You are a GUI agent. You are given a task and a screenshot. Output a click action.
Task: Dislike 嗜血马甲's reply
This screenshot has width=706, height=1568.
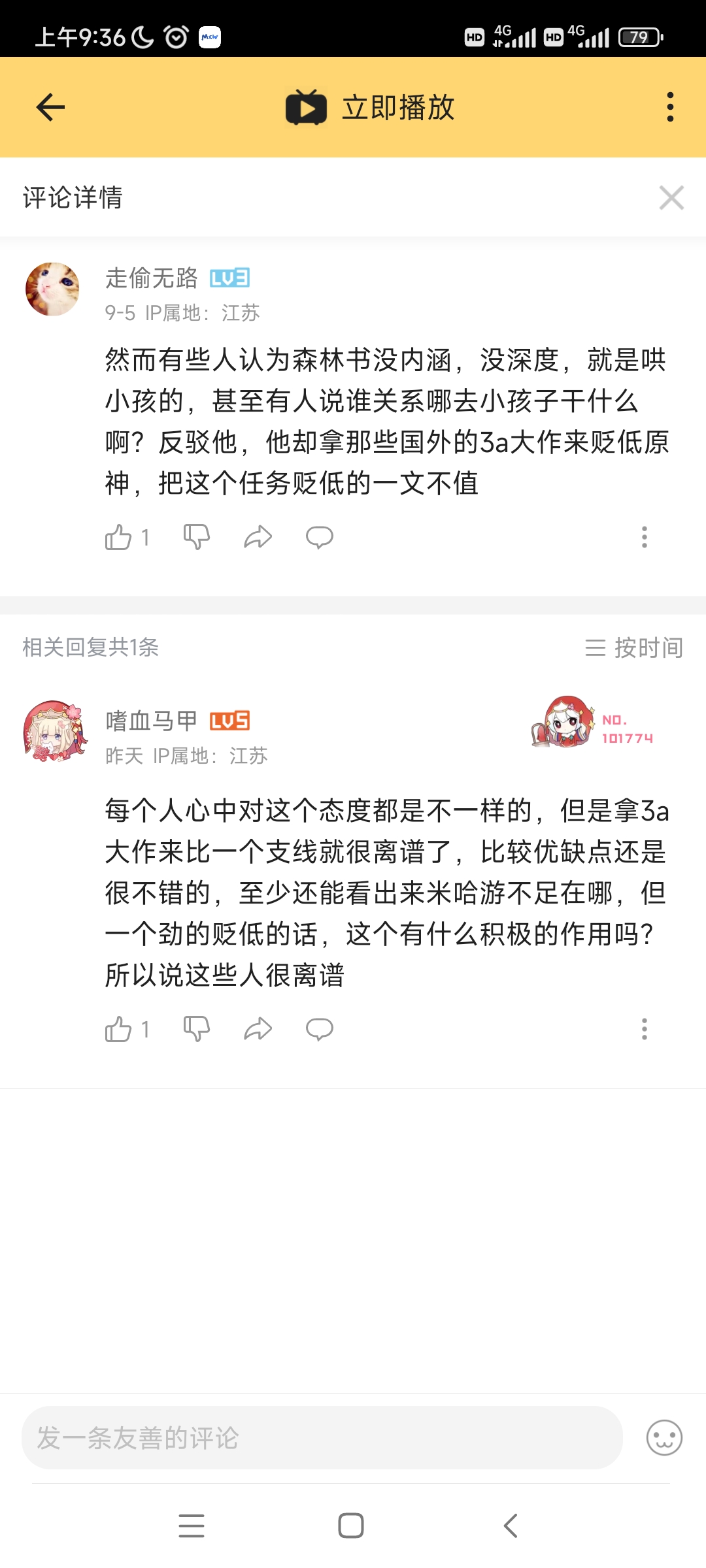click(x=196, y=1029)
